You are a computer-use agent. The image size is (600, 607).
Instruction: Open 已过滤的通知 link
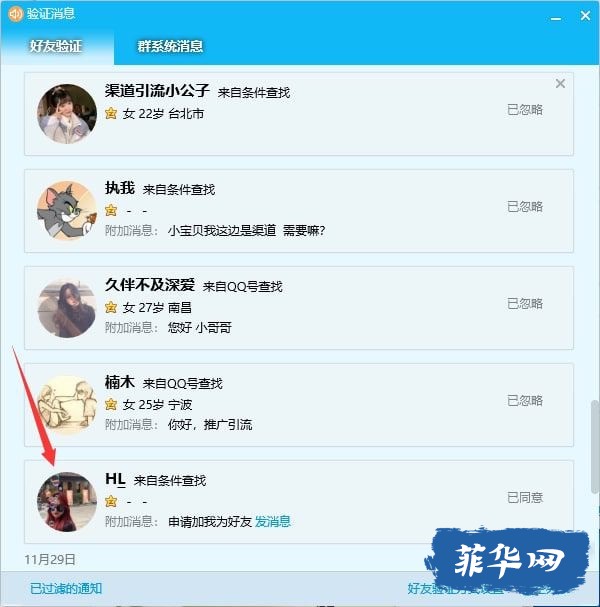(x=66, y=589)
